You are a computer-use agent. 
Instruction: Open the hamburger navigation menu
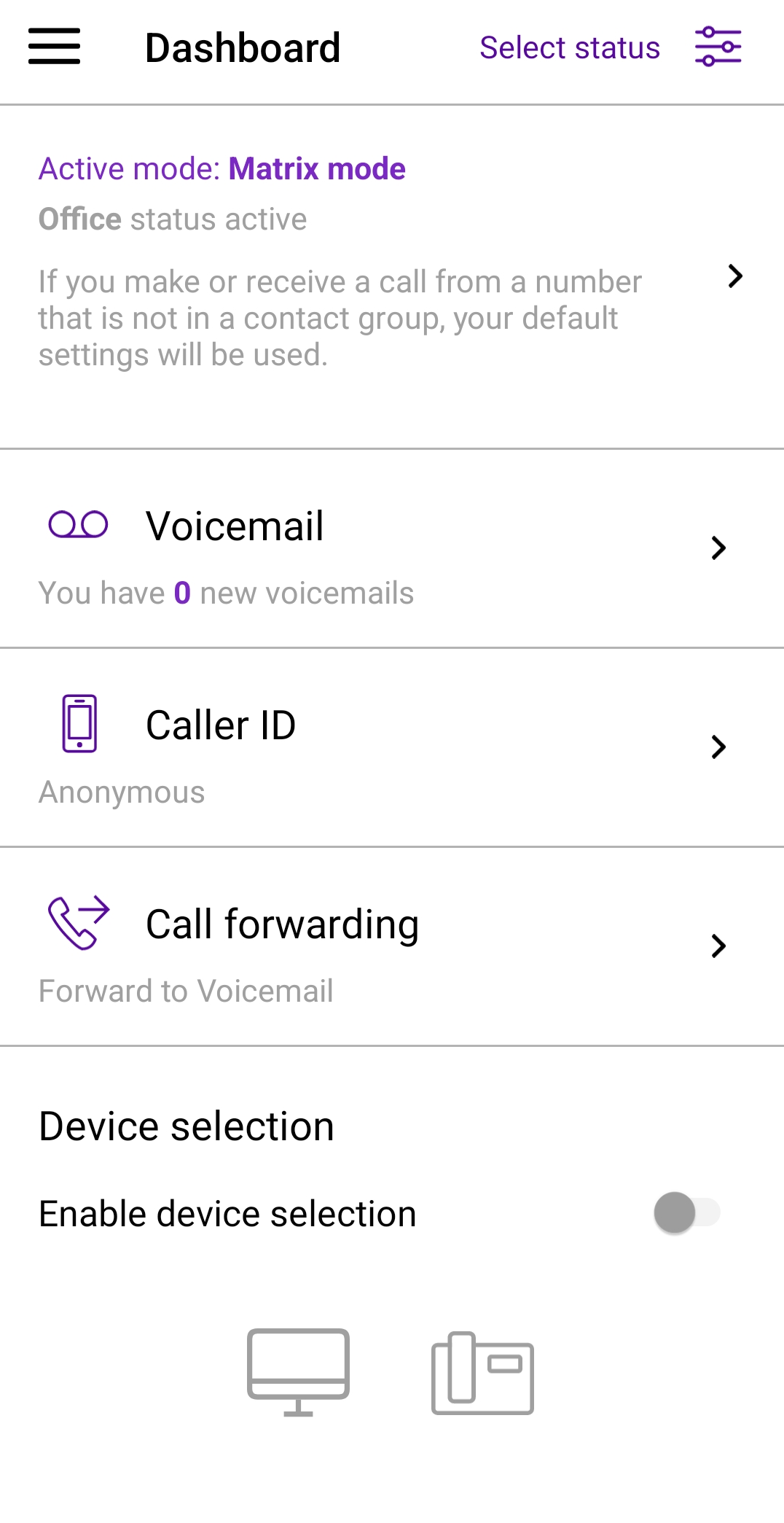click(x=54, y=47)
